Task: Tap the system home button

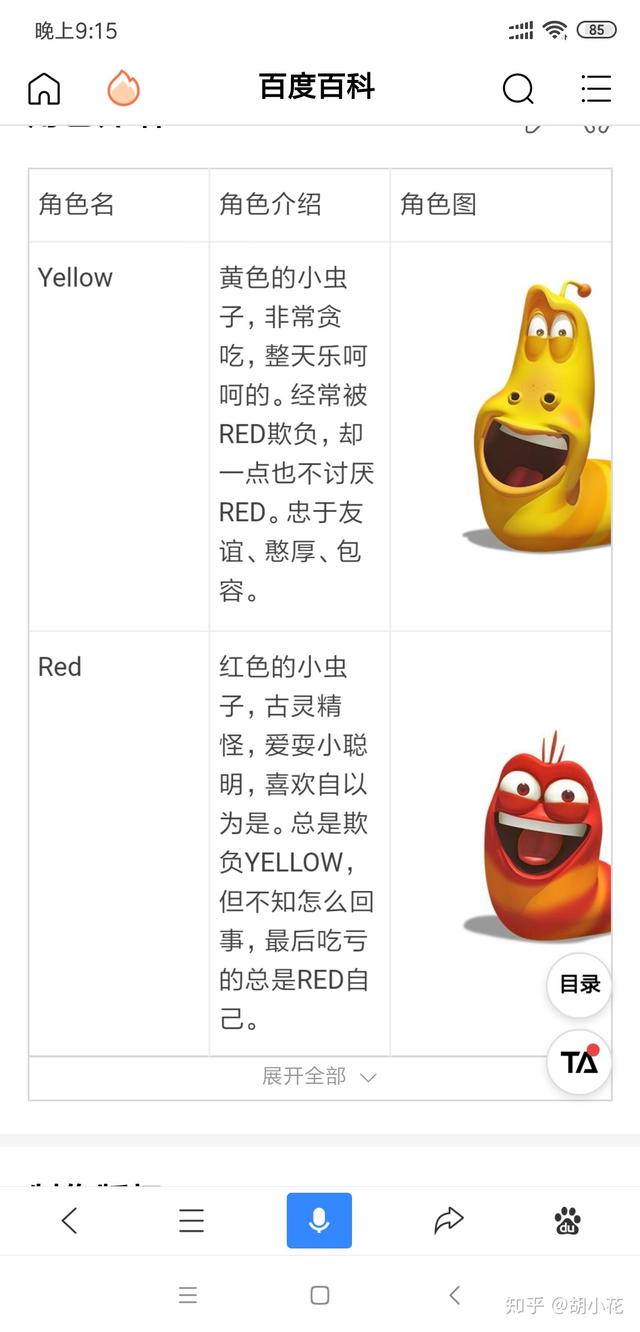Action: pyautogui.click(x=320, y=1295)
